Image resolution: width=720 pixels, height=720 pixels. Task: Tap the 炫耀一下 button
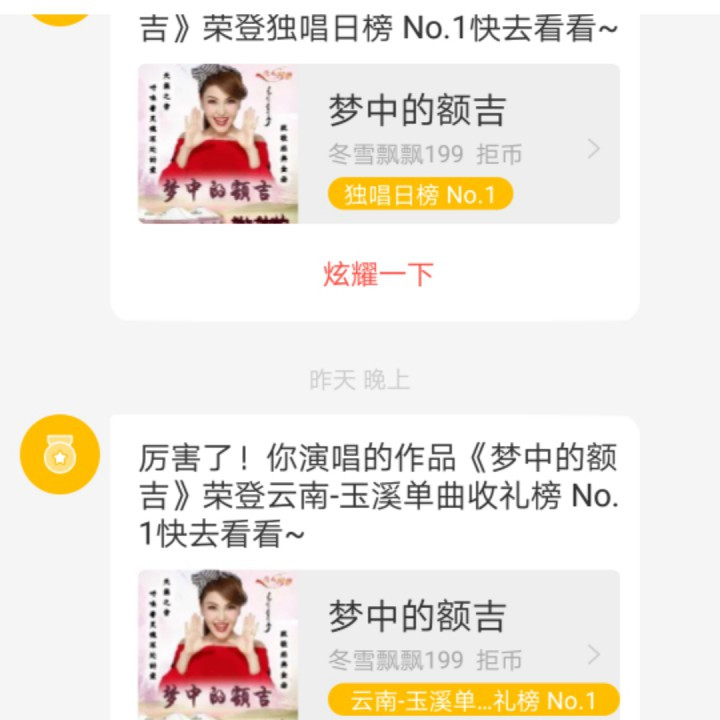pos(378,273)
